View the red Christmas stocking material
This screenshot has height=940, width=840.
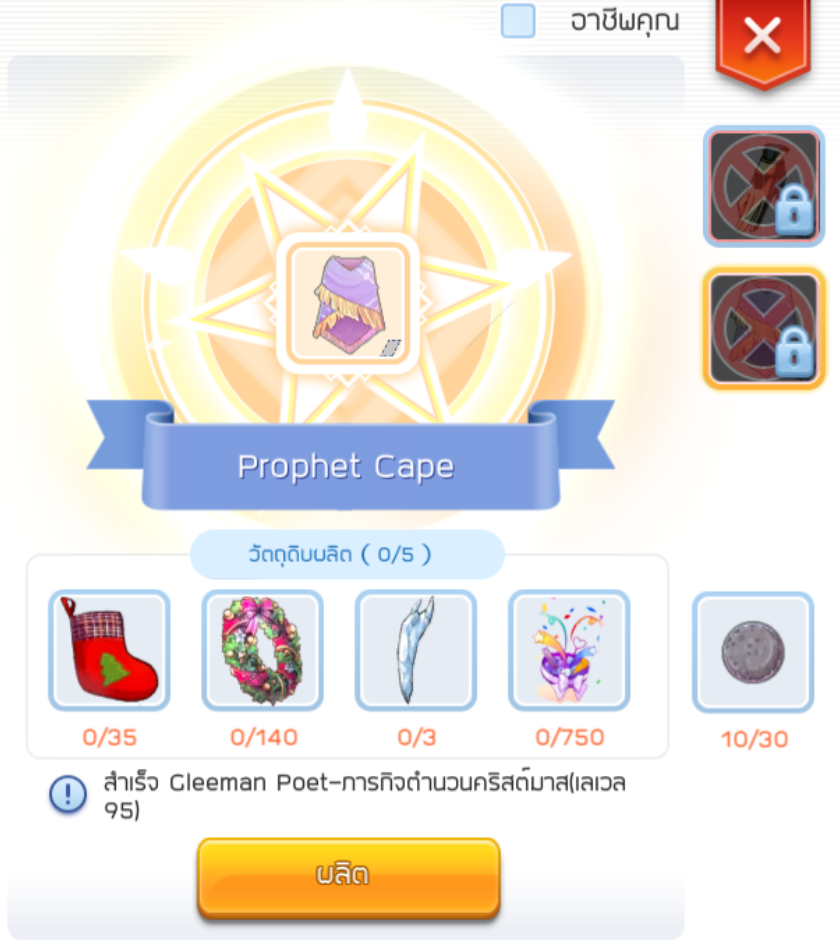pos(109,650)
